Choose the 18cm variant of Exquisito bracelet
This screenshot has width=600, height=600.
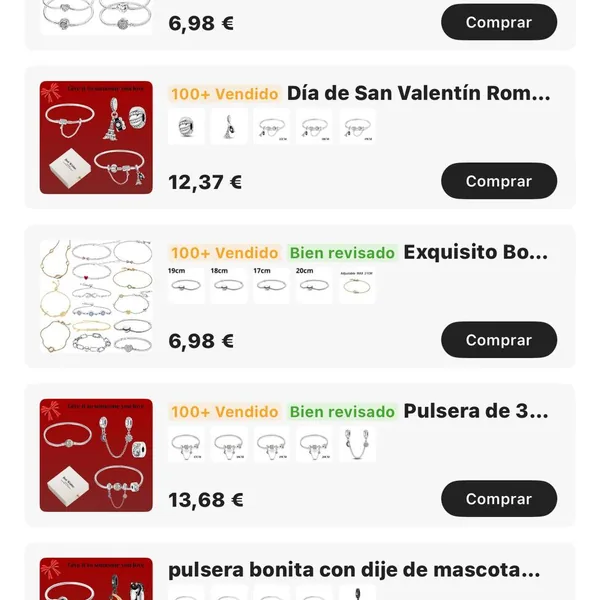[228, 284]
